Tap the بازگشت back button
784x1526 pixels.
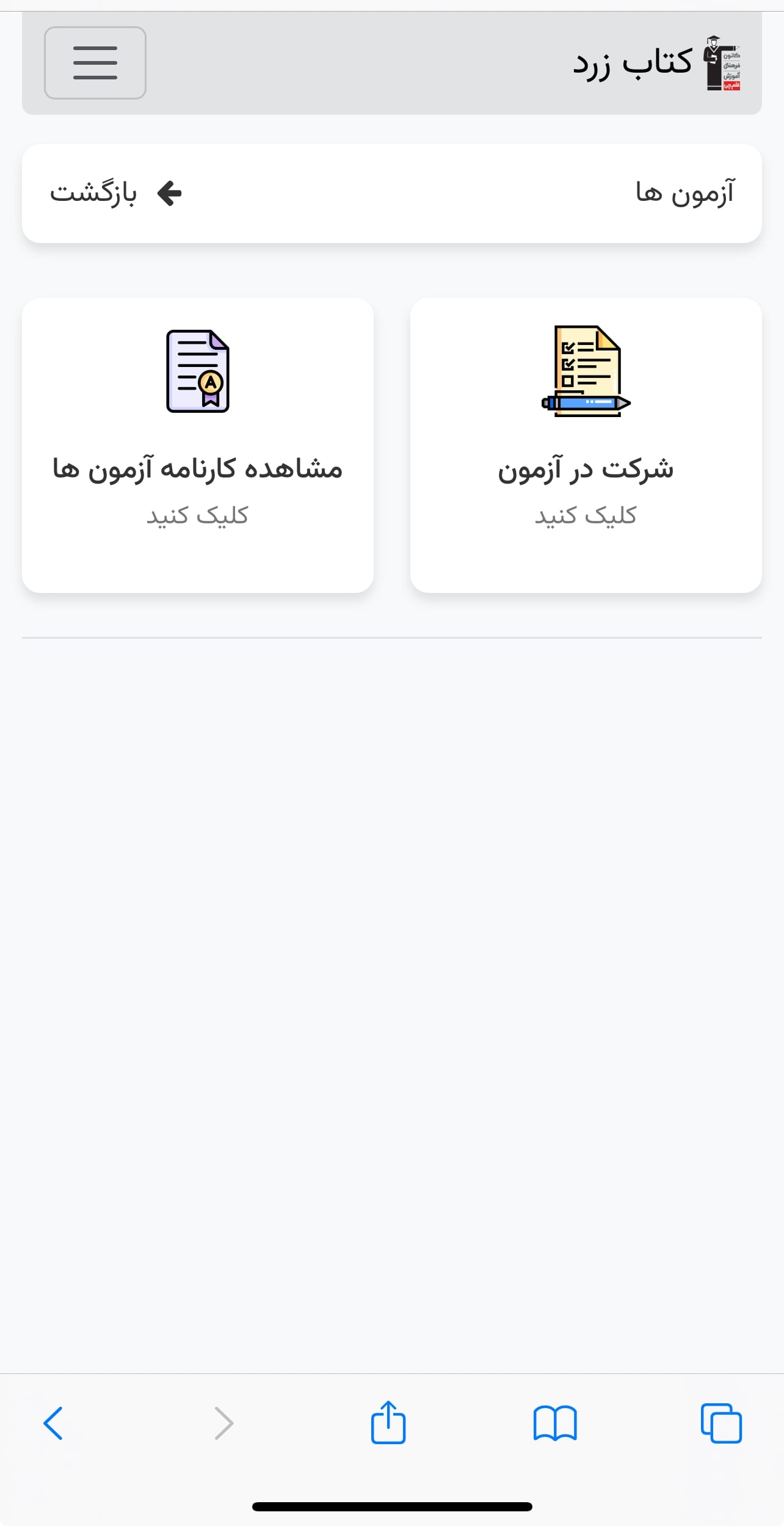(x=116, y=193)
